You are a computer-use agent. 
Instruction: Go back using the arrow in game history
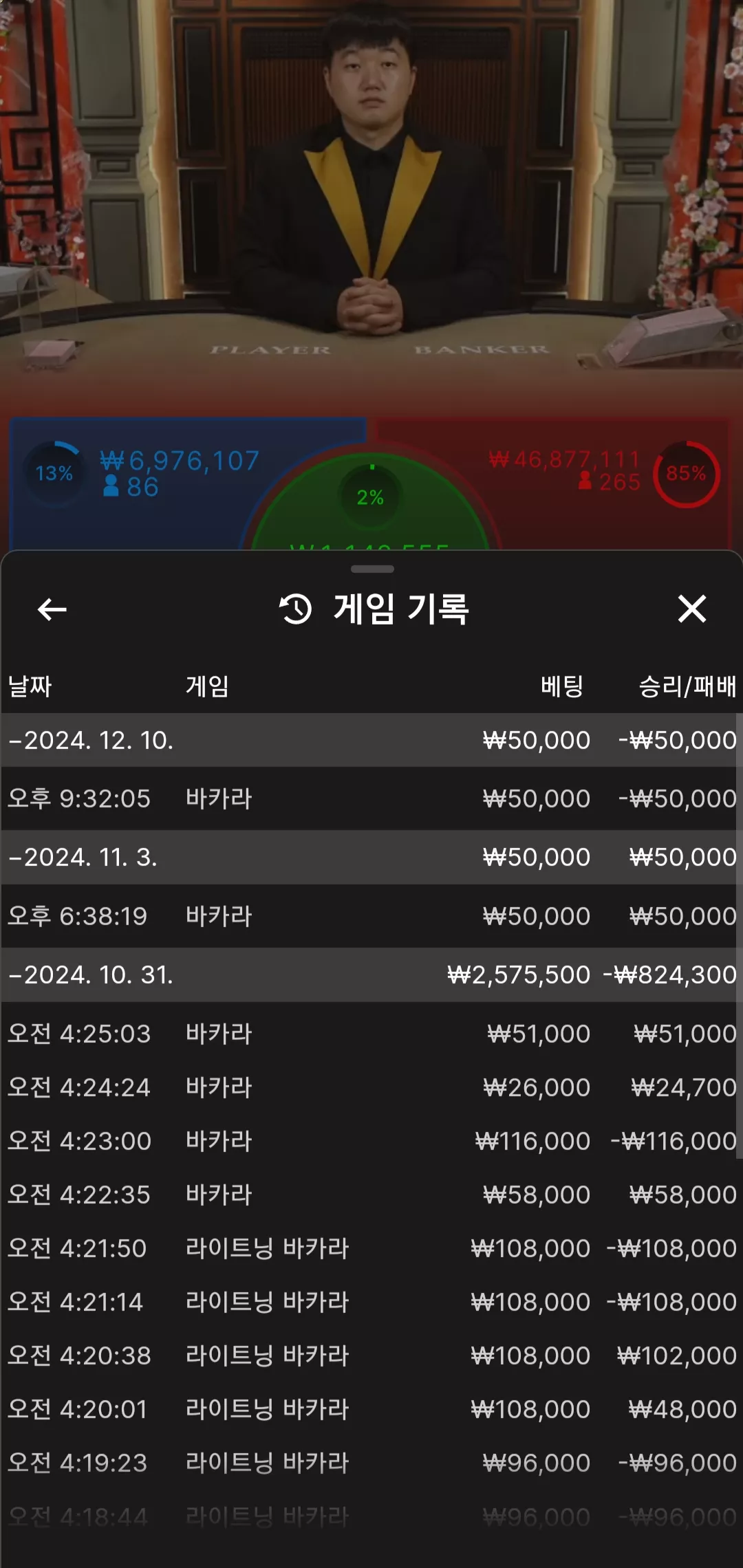click(x=52, y=609)
